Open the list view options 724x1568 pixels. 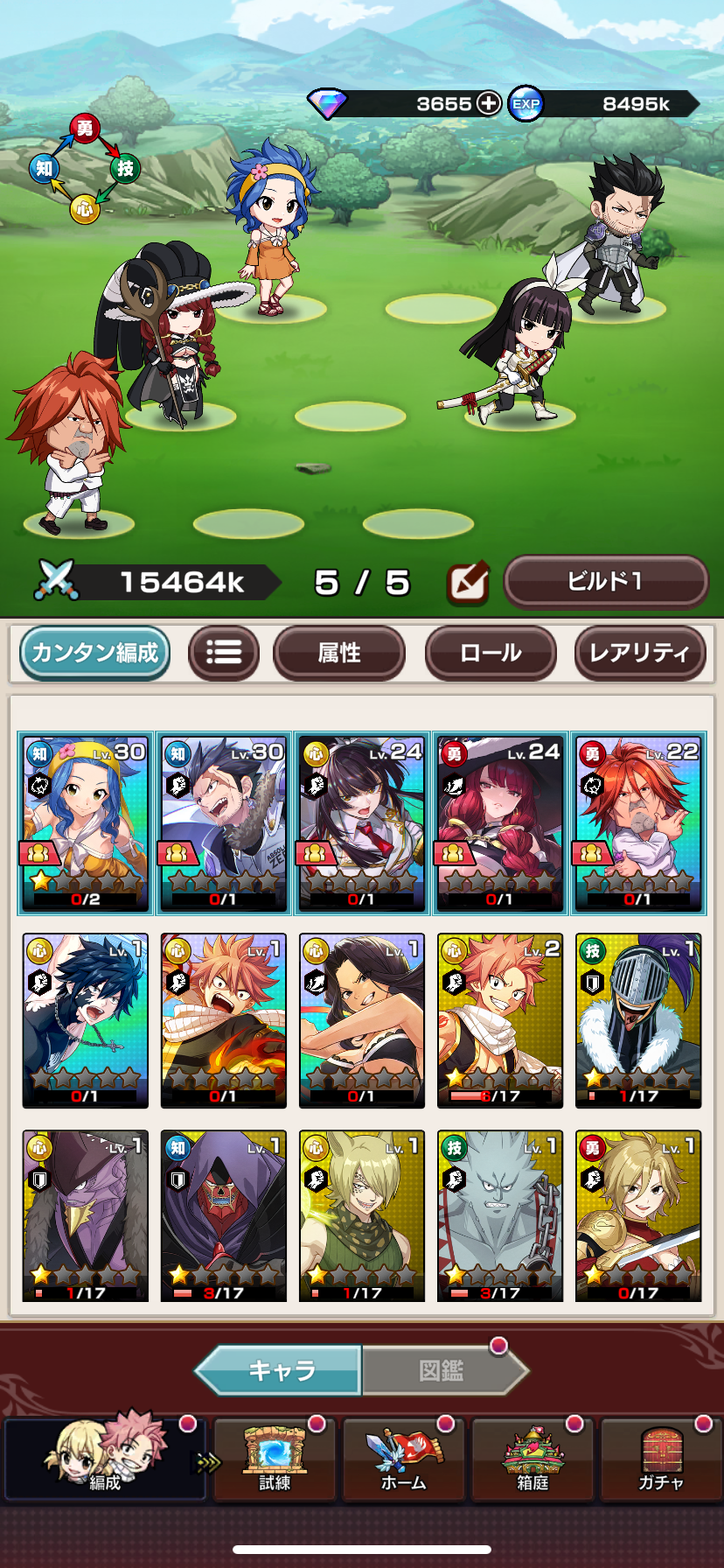(224, 653)
